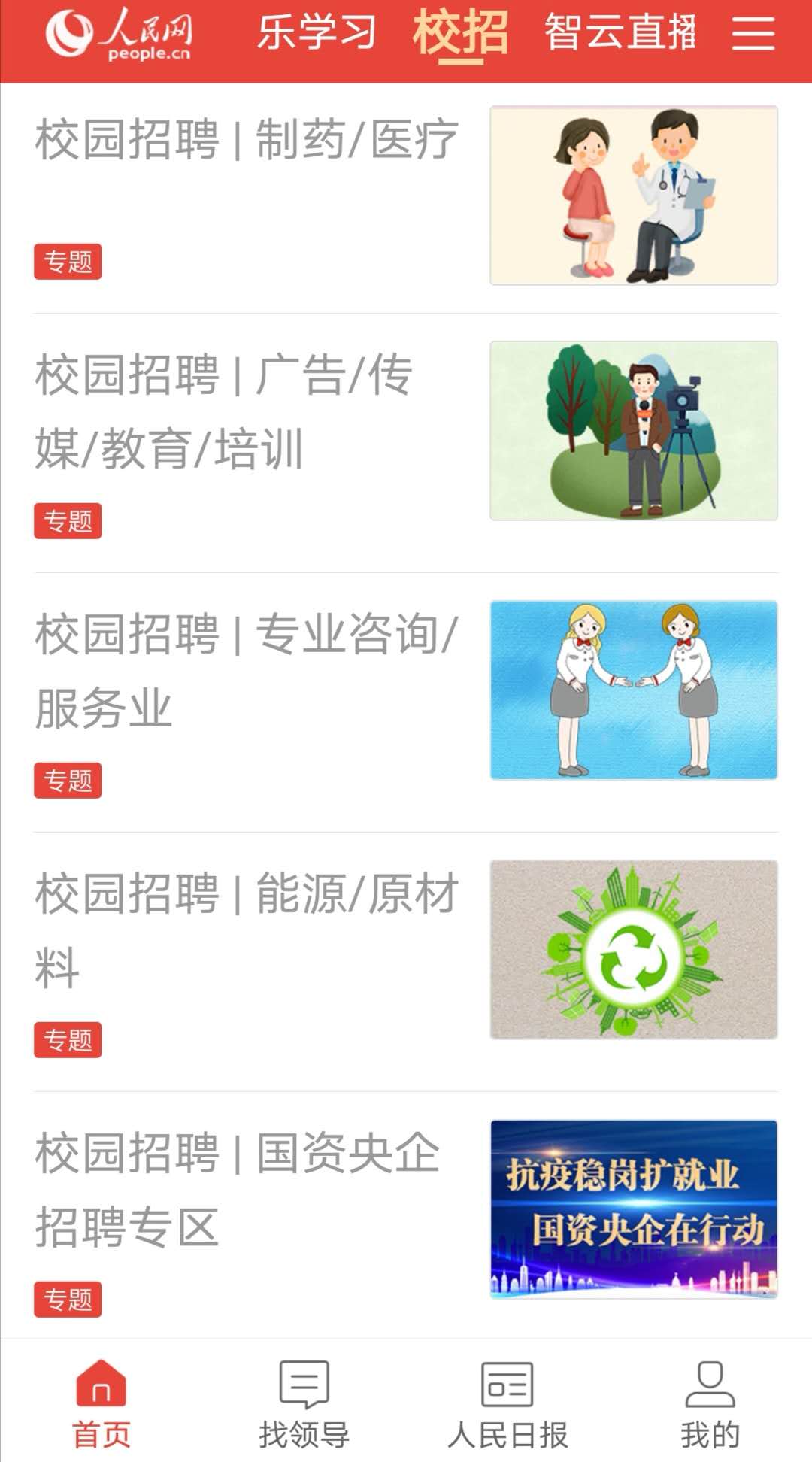
Task: Open 校园招聘 | 专业咨询/服务业 topic
Action: [x=247, y=671]
